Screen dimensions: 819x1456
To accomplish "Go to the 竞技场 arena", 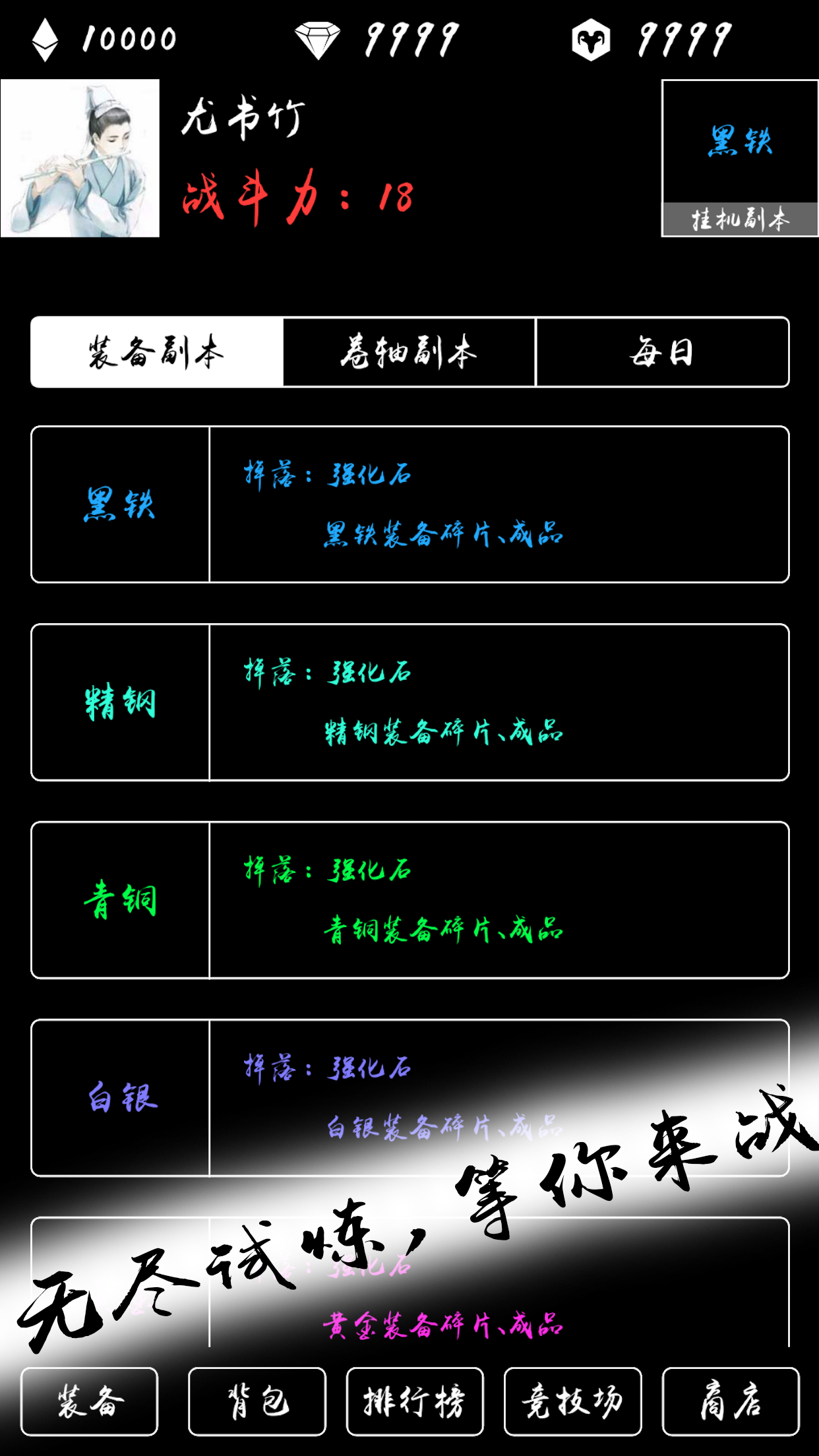I will 573,1401.
